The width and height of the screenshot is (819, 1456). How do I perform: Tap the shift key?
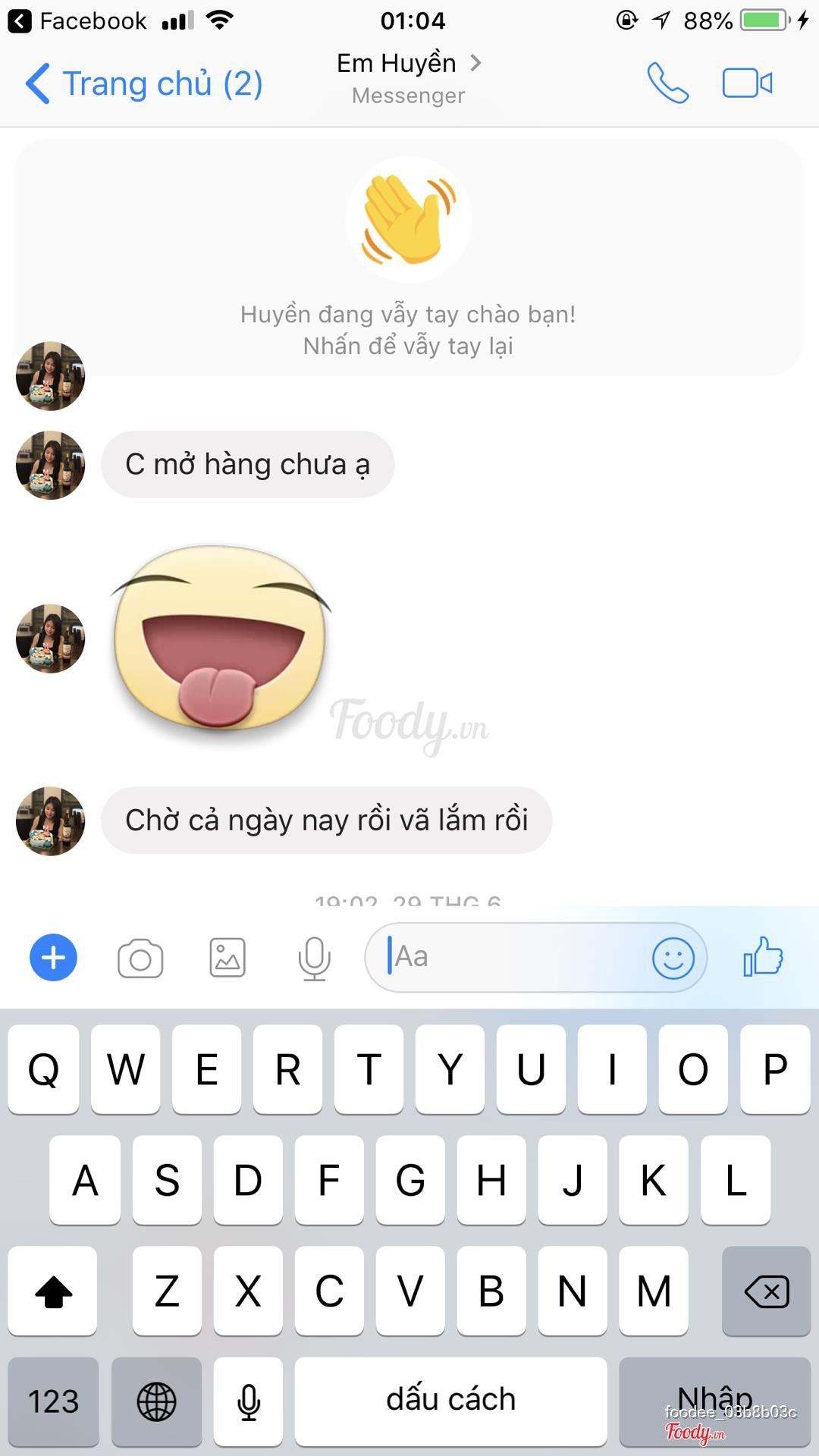click(53, 1291)
